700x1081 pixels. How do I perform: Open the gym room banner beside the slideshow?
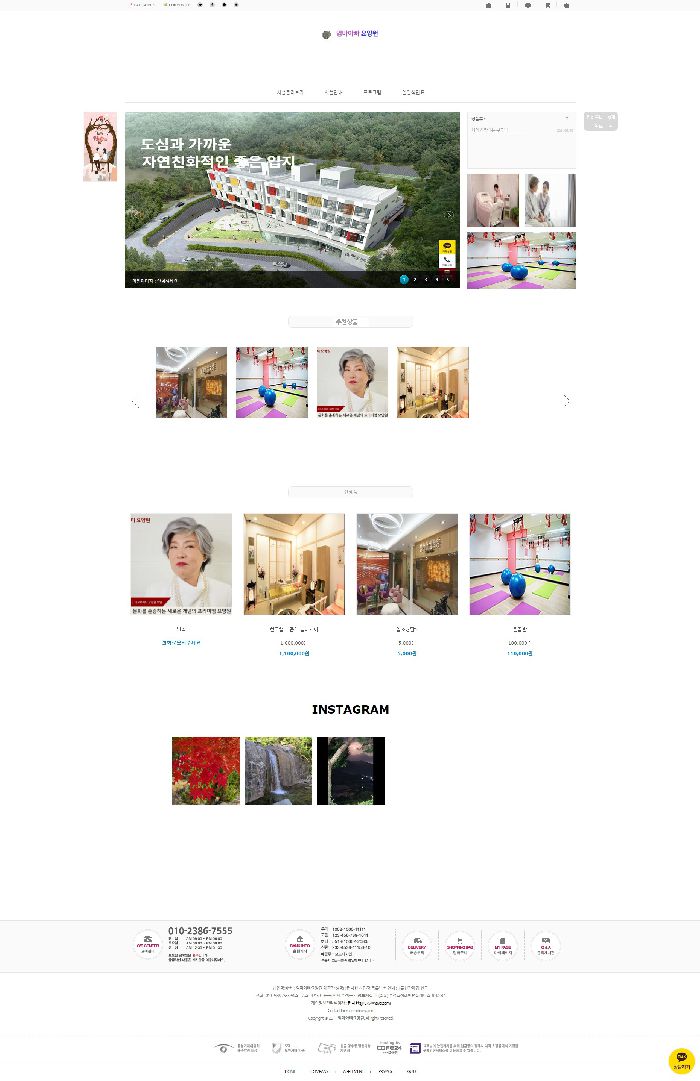pyautogui.click(x=521, y=260)
